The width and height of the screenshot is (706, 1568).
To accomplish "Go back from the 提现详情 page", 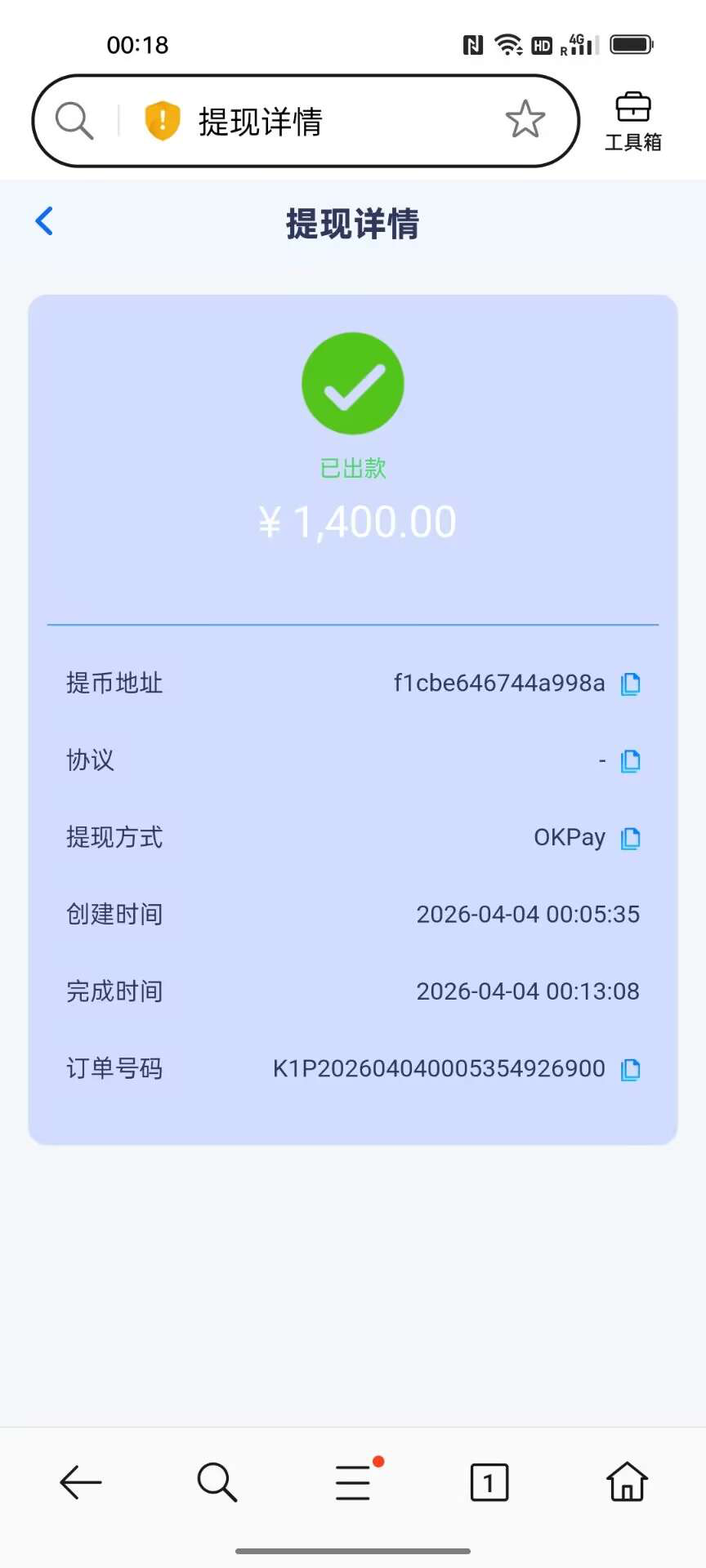I will click(45, 221).
